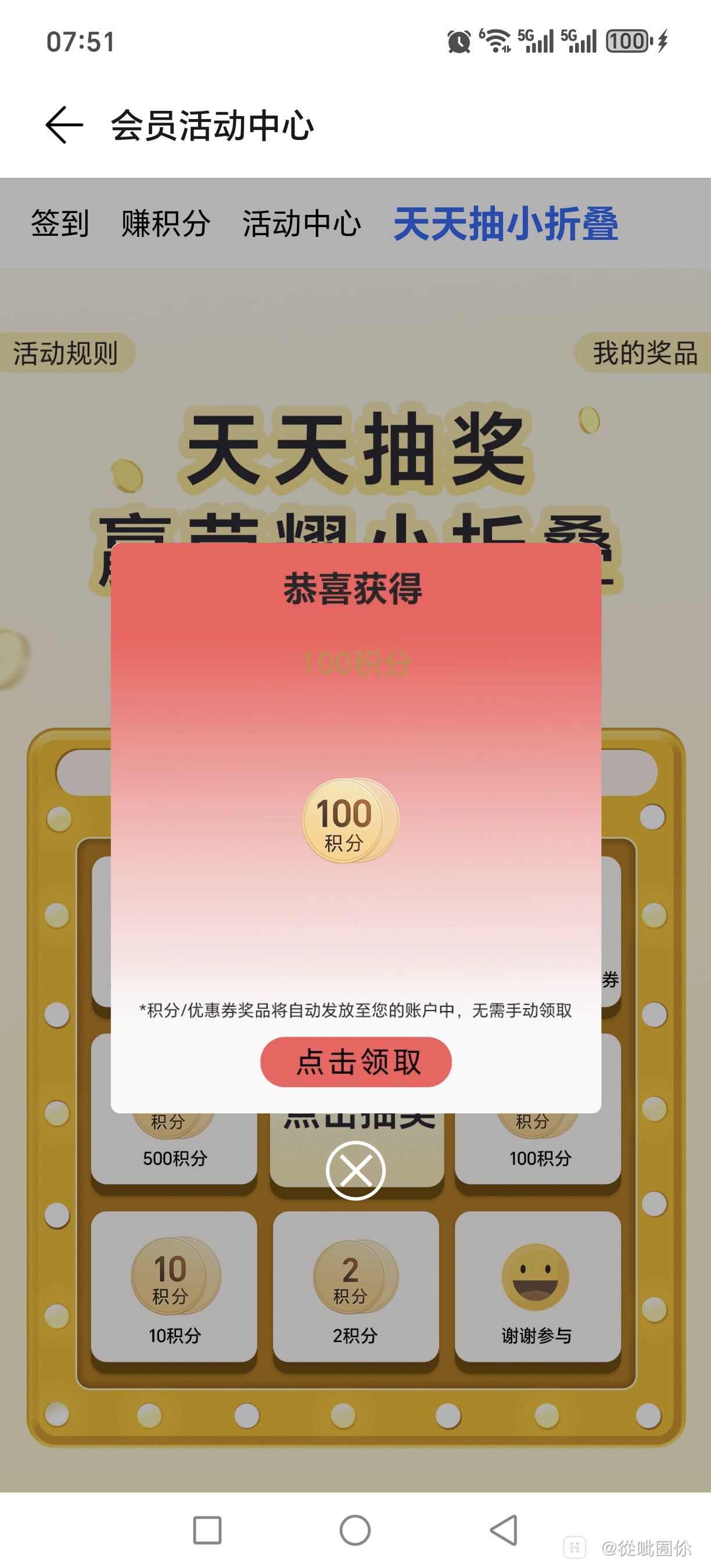This screenshot has width=711, height=1568.
Task: Go back from 会员活动中心 page
Action: [x=64, y=125]
